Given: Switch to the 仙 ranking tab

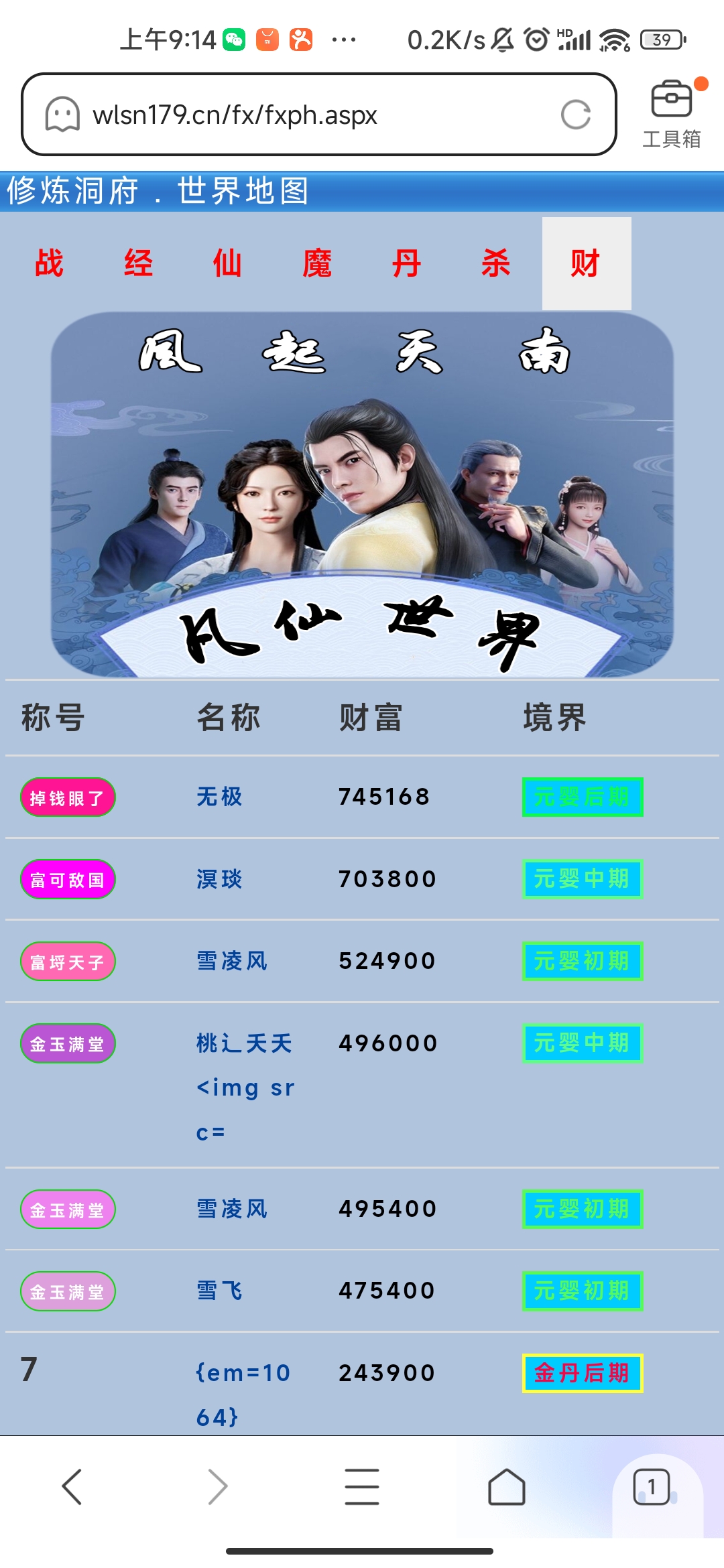Looking at the screenshot, I should coord(227,263).
